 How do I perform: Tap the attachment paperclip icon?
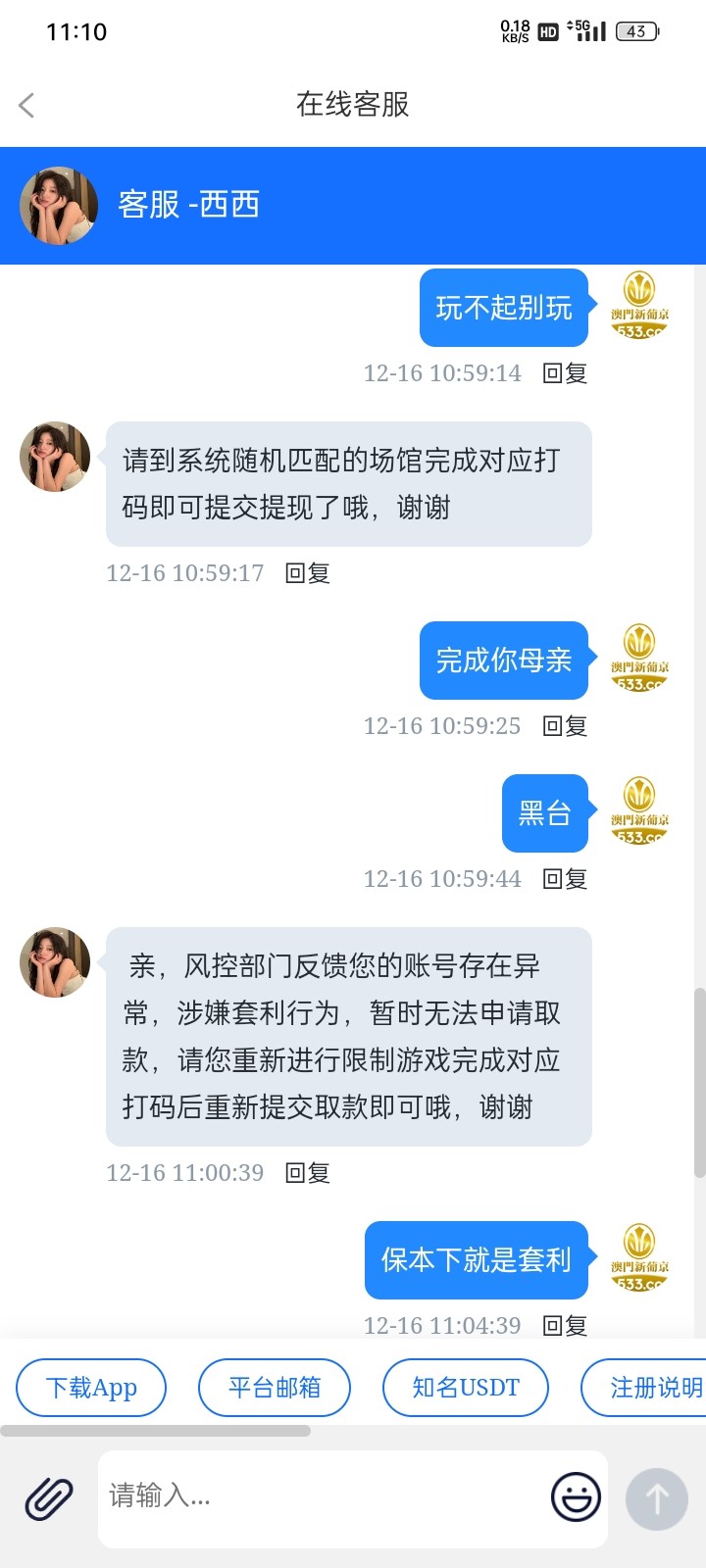point(49,1498)
